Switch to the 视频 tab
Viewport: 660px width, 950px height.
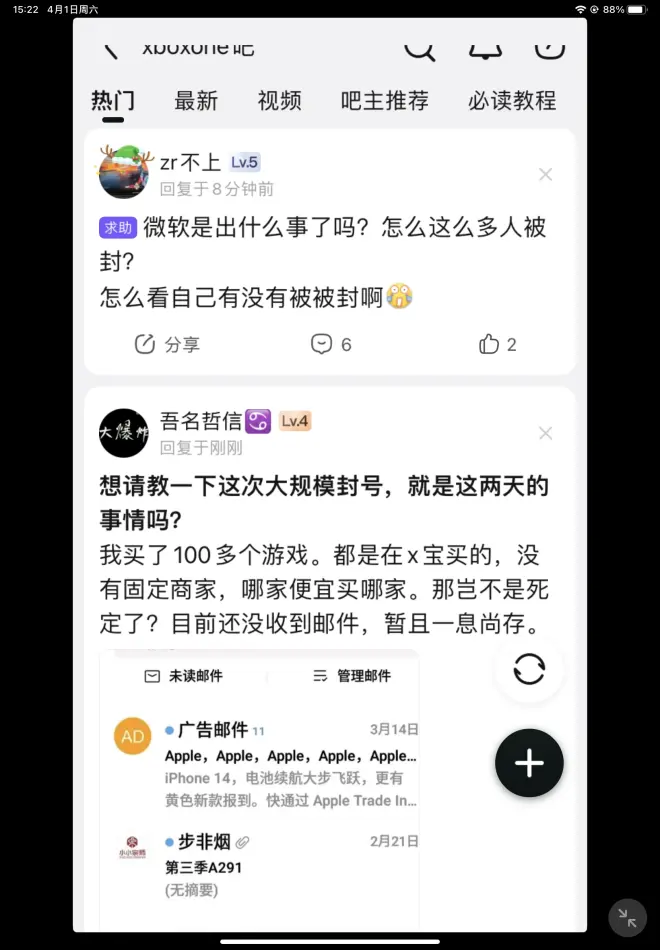coord(279,101)
